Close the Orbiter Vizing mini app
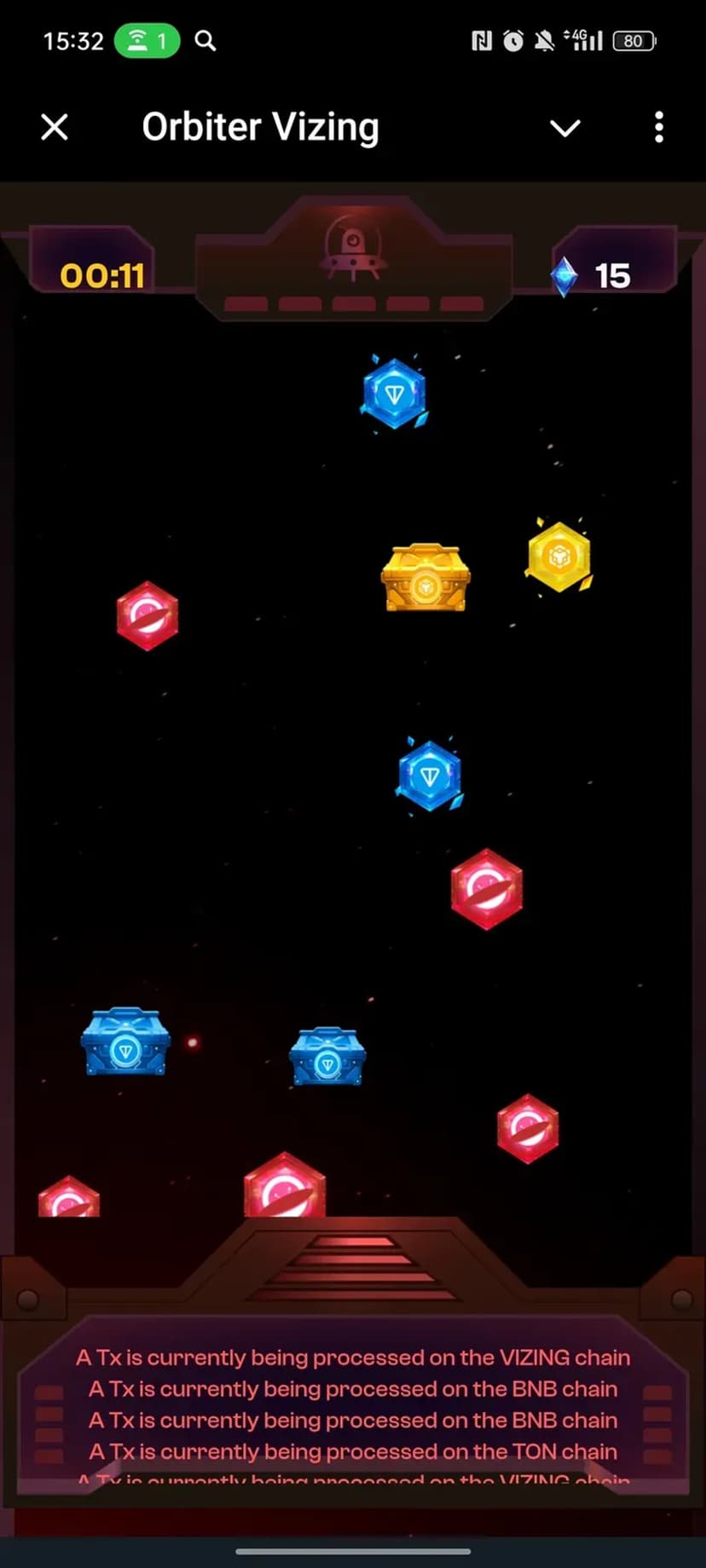The image size is (706, 1568). (55, 128)
